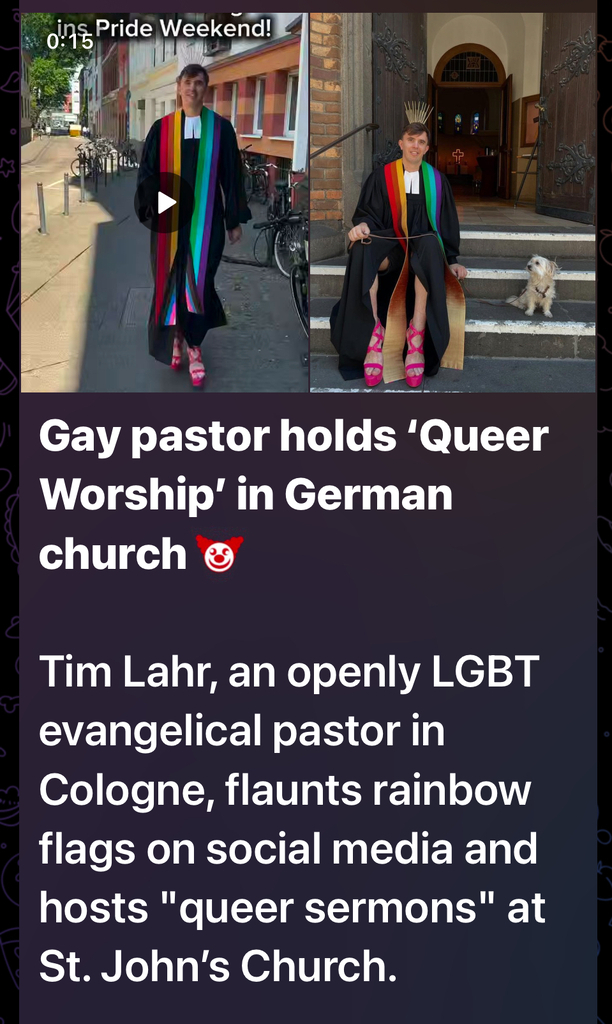Open the photo with the dog on the steps
Image resolution: width=612 pixels, height=1024 pixels.
pos(452,203)
